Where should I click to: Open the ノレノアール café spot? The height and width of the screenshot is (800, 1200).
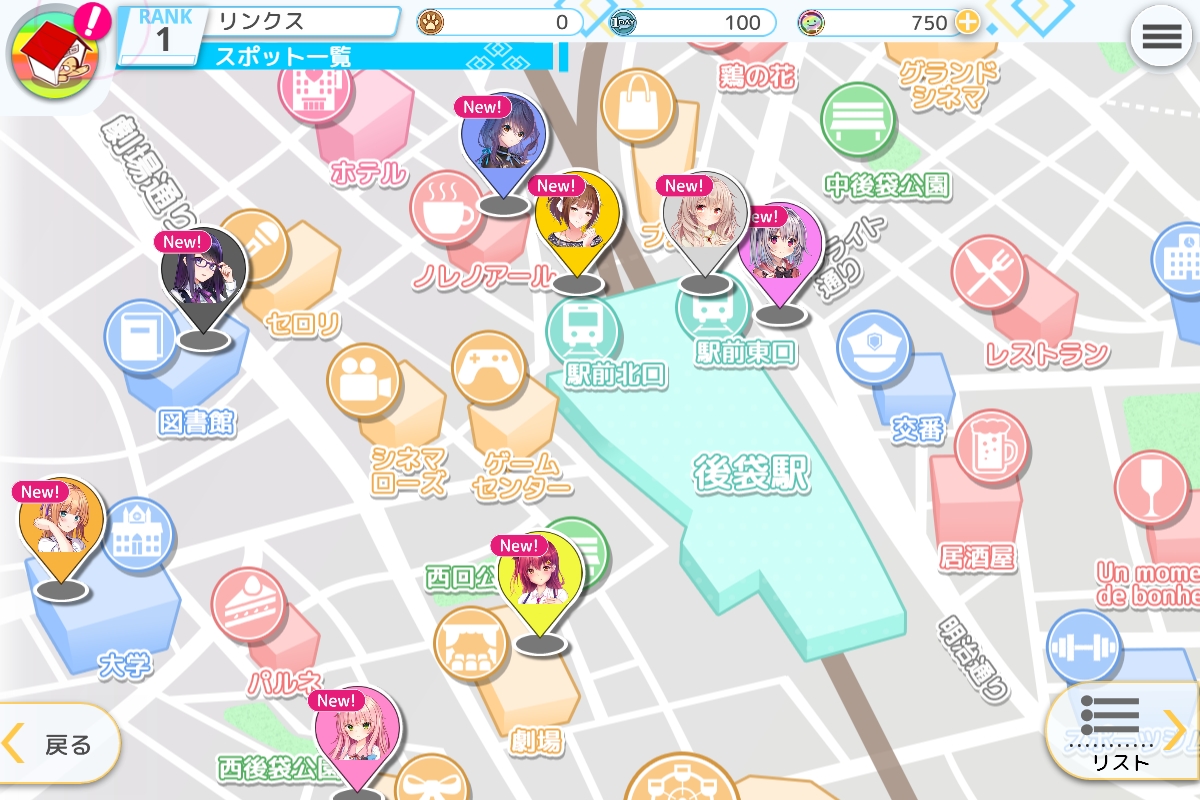pyautogui.click(x=448, y=208)
